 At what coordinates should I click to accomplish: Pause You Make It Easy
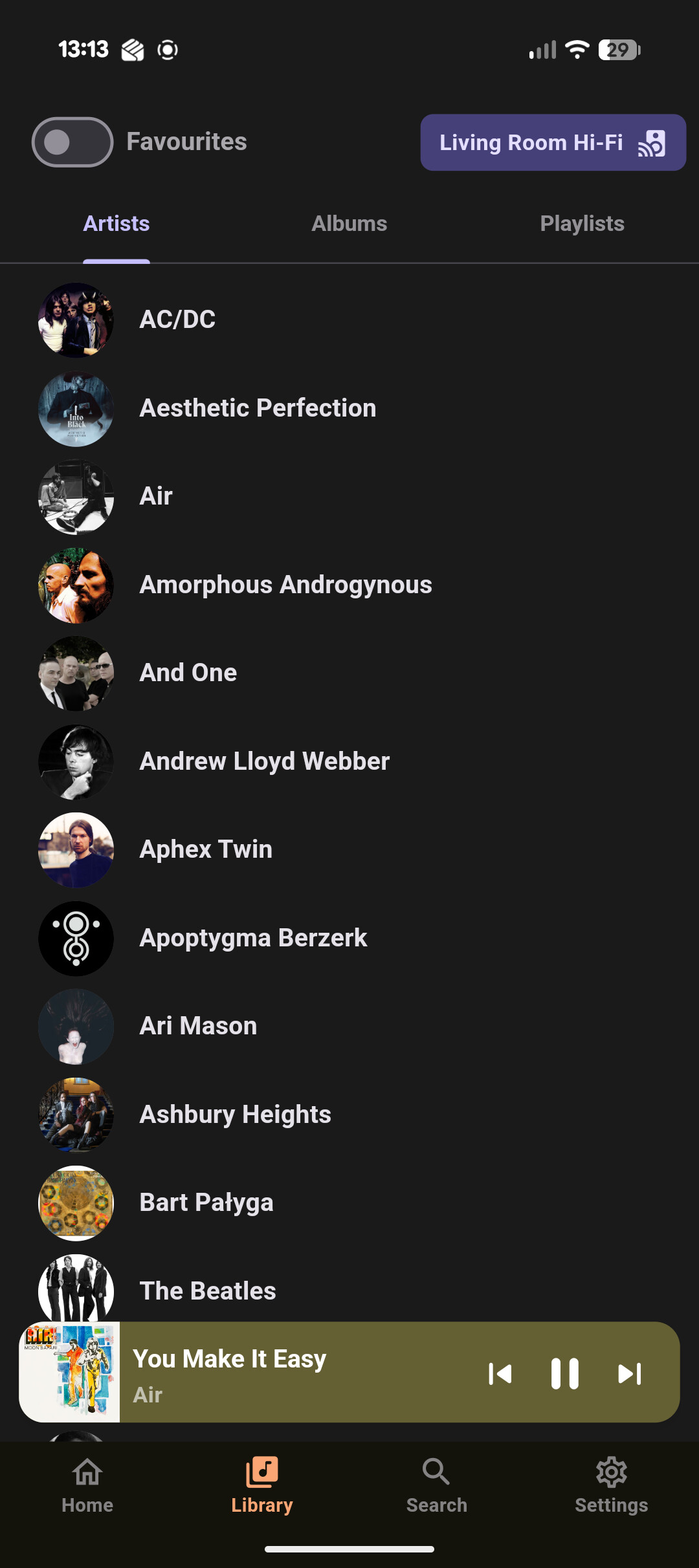[x=564, y=1373]
